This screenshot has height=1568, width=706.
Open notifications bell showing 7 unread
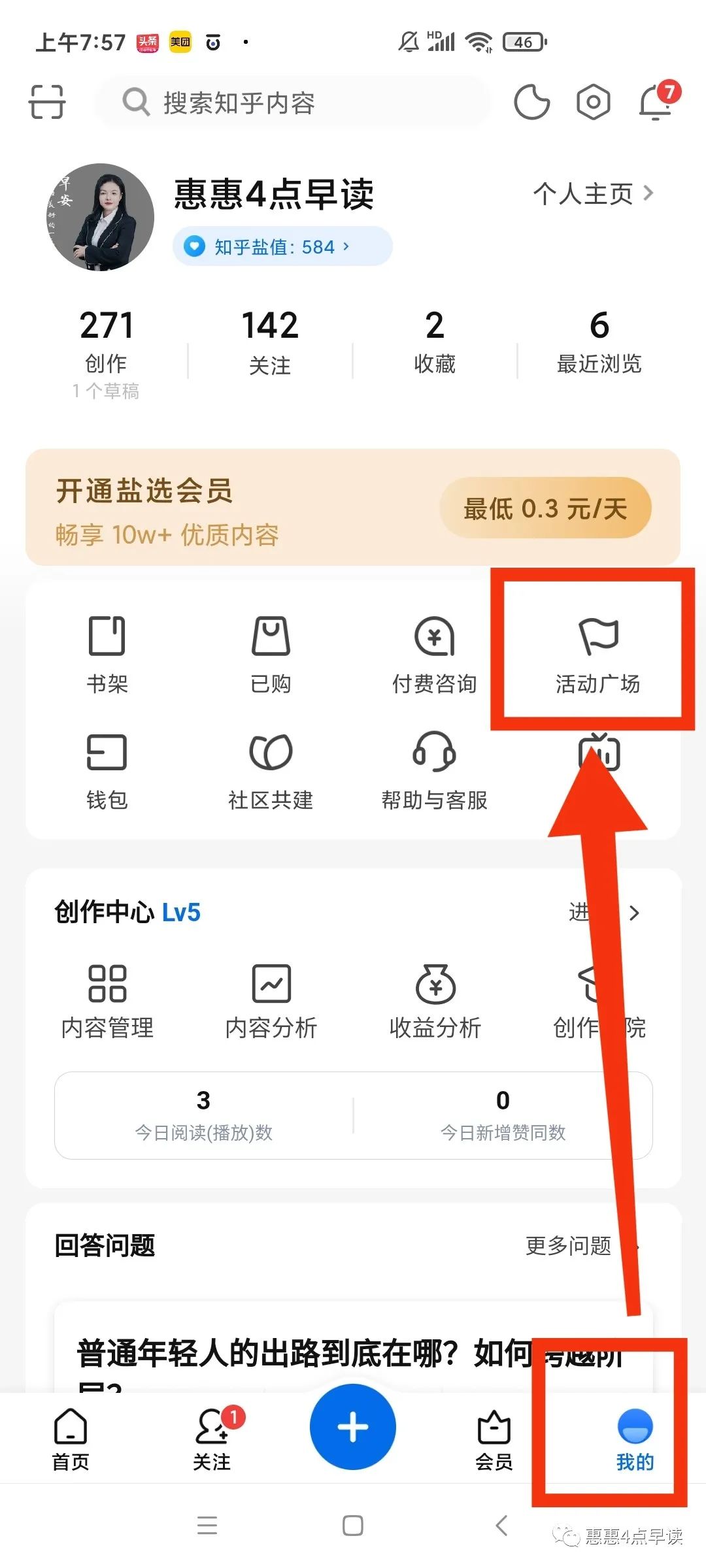click(654, 103)
